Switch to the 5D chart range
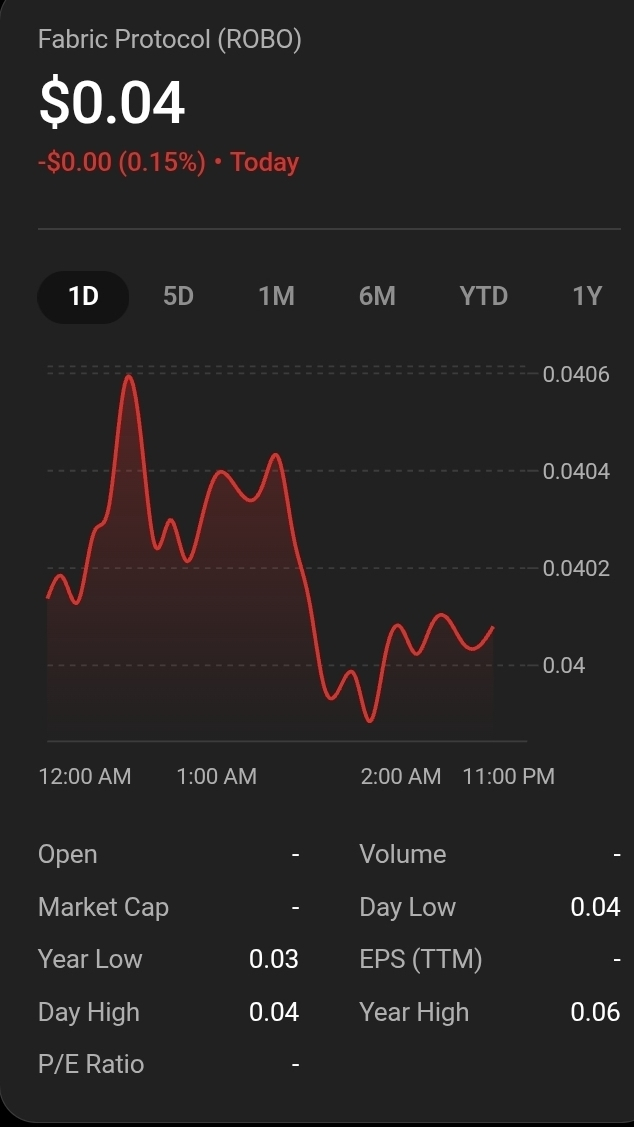The height and width of the screenshot is (1127, 634). (178, 296)
